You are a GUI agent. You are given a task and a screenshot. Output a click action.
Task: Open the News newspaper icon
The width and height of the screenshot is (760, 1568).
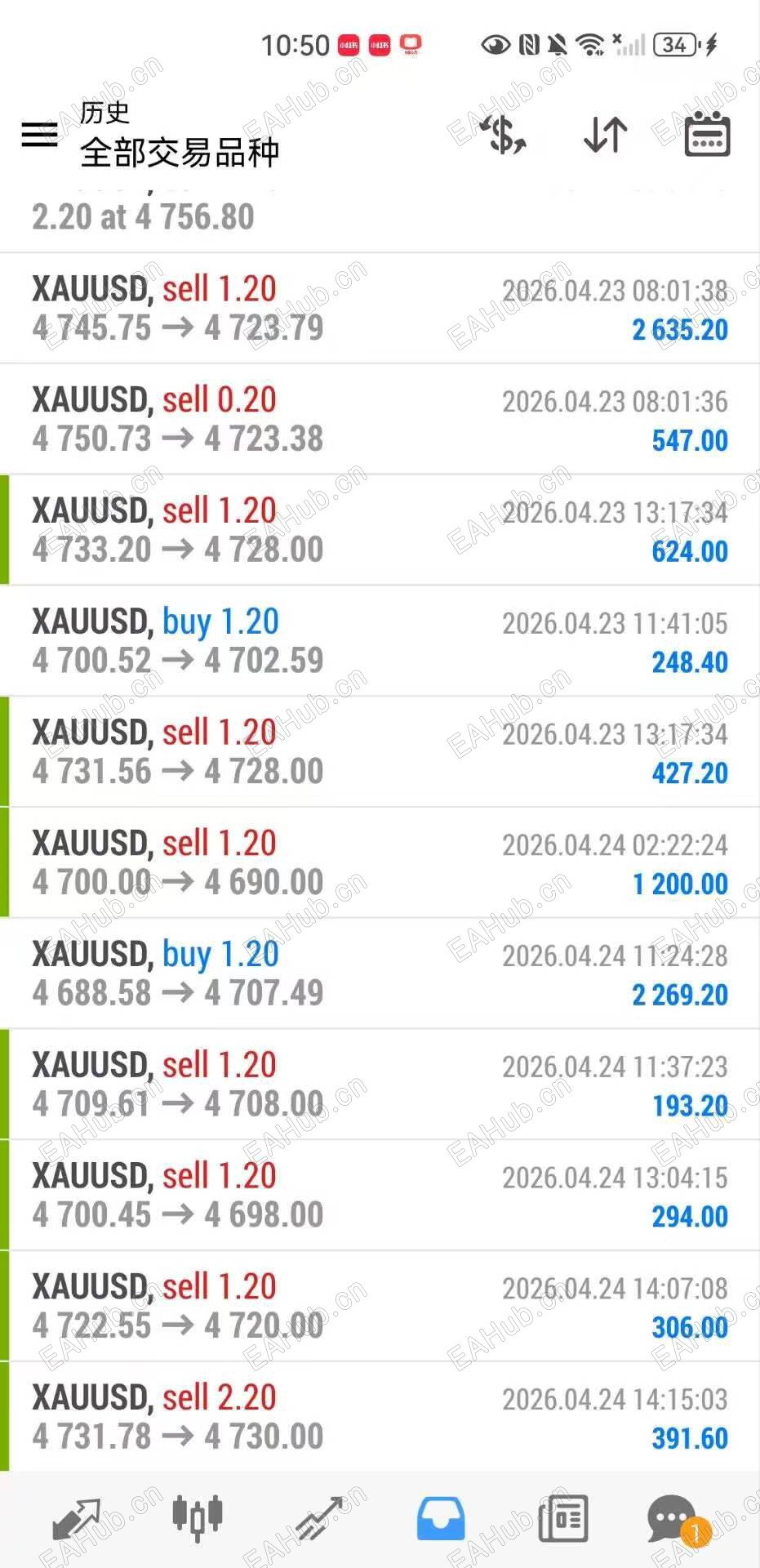pyautogui.click(x=562, y=1515)
